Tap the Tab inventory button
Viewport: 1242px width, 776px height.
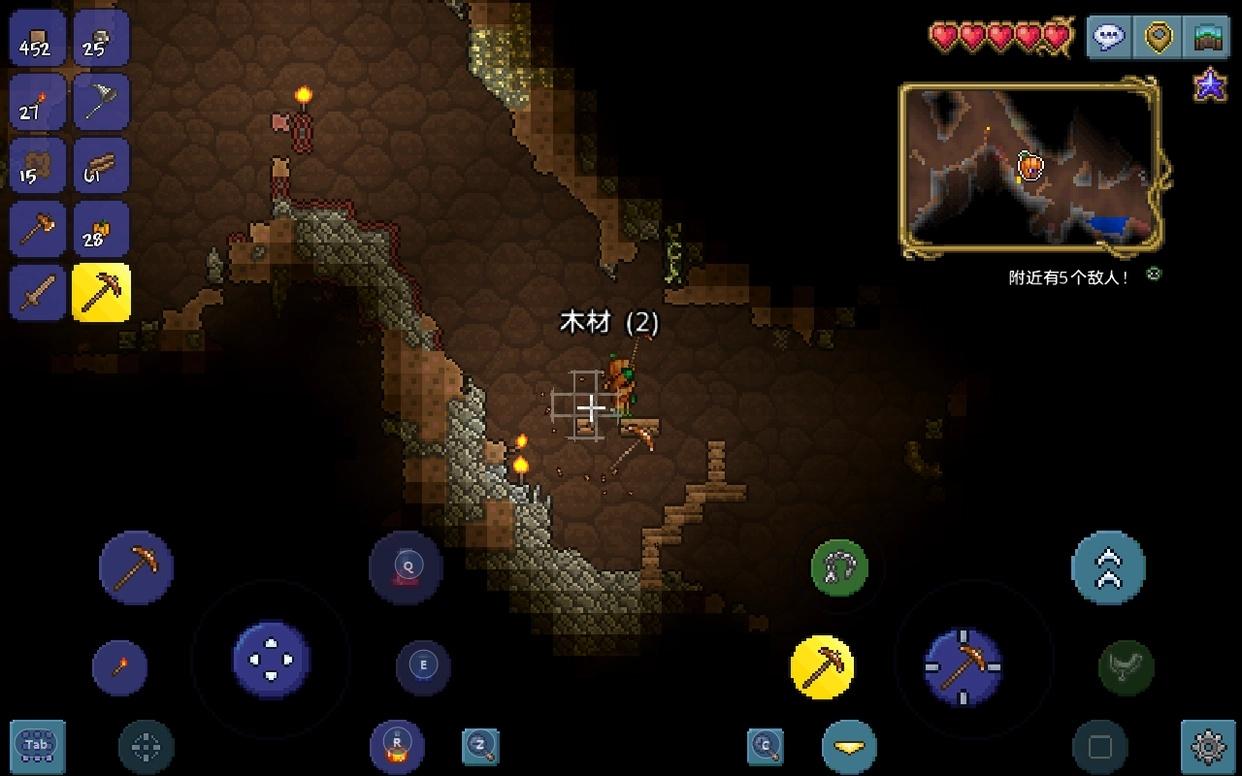point(38,746)
